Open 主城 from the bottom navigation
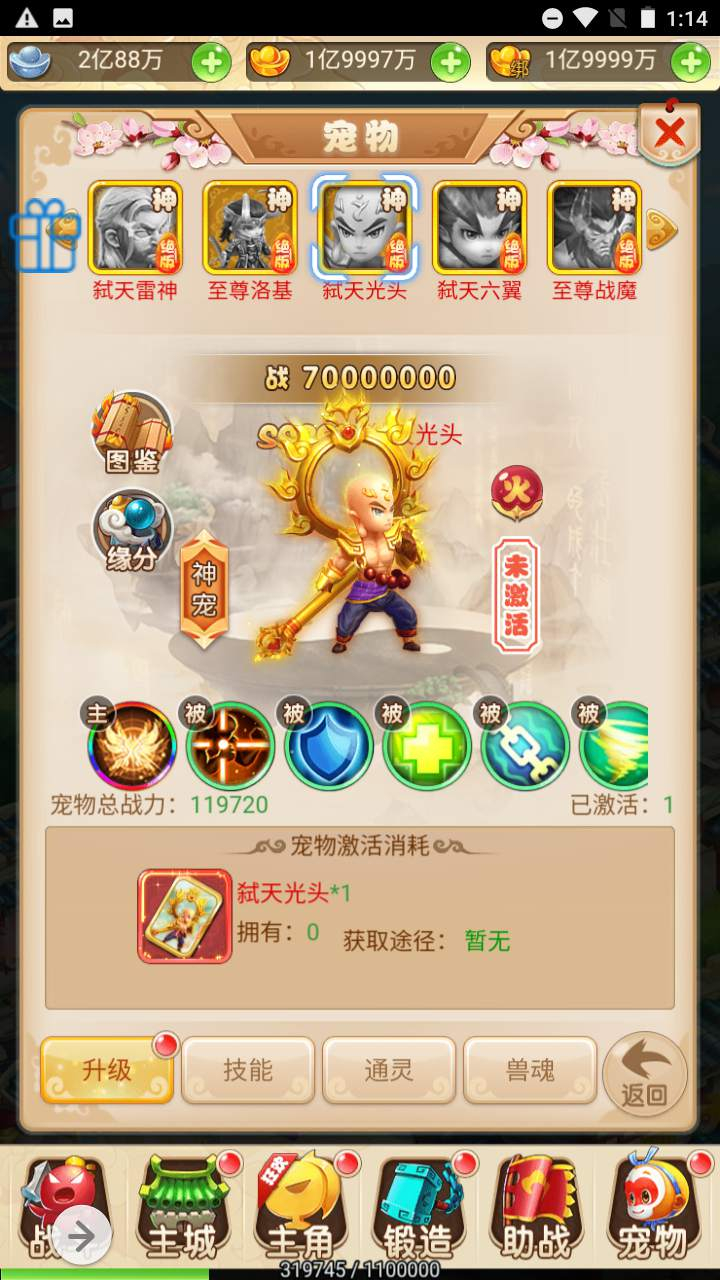Image resolution: width=720 pixels, height=1280 pixels. 182,1211
